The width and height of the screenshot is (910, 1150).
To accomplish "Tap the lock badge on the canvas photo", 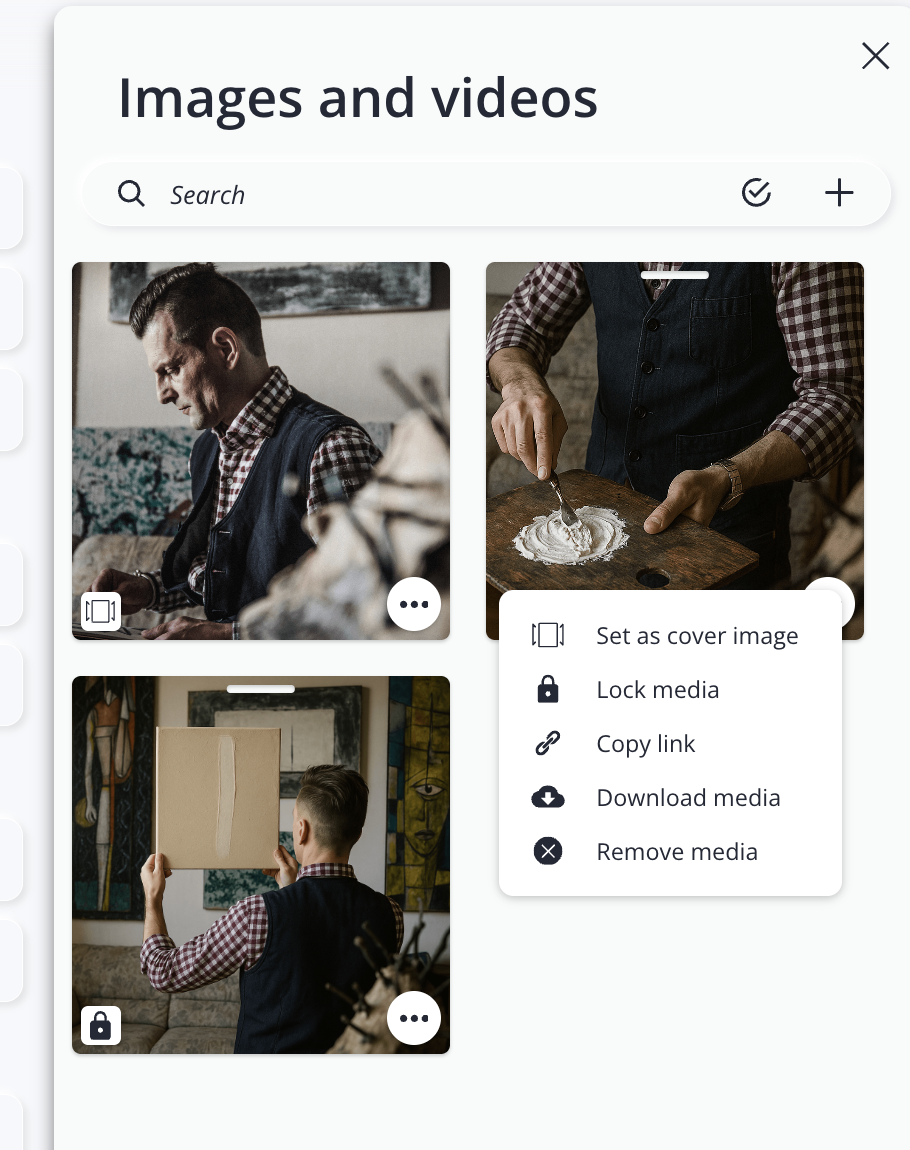I will (101, 1025).
